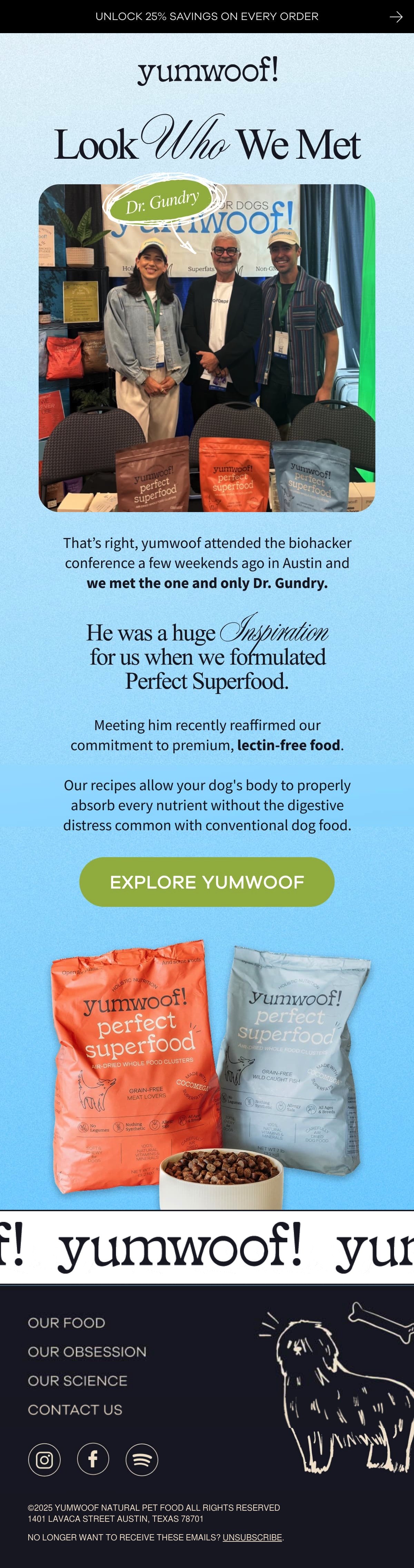The image size is (414, 1568).
Task: Visit the Facebook page icon
Action: [x=93, y=1459]
